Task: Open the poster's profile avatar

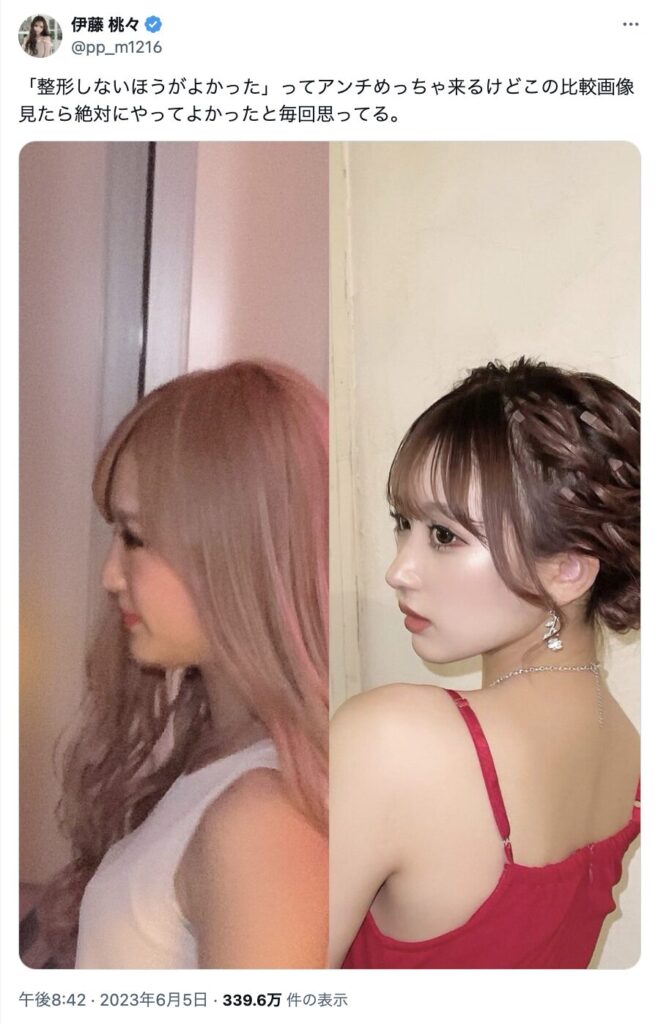Action: pyautogui.click(x=40, y=35)
